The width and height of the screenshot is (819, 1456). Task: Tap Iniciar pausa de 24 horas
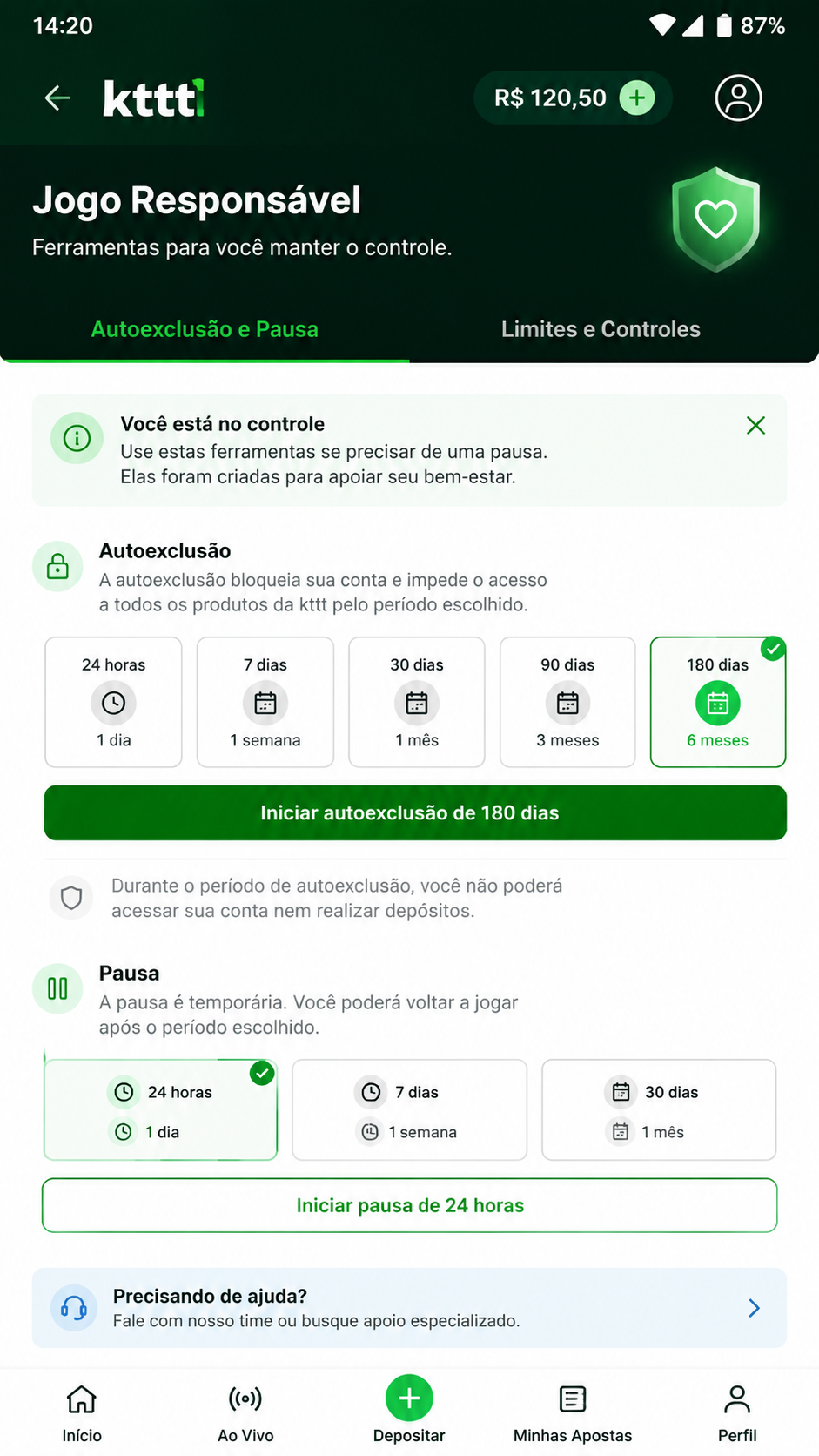tap(410, 1205)
